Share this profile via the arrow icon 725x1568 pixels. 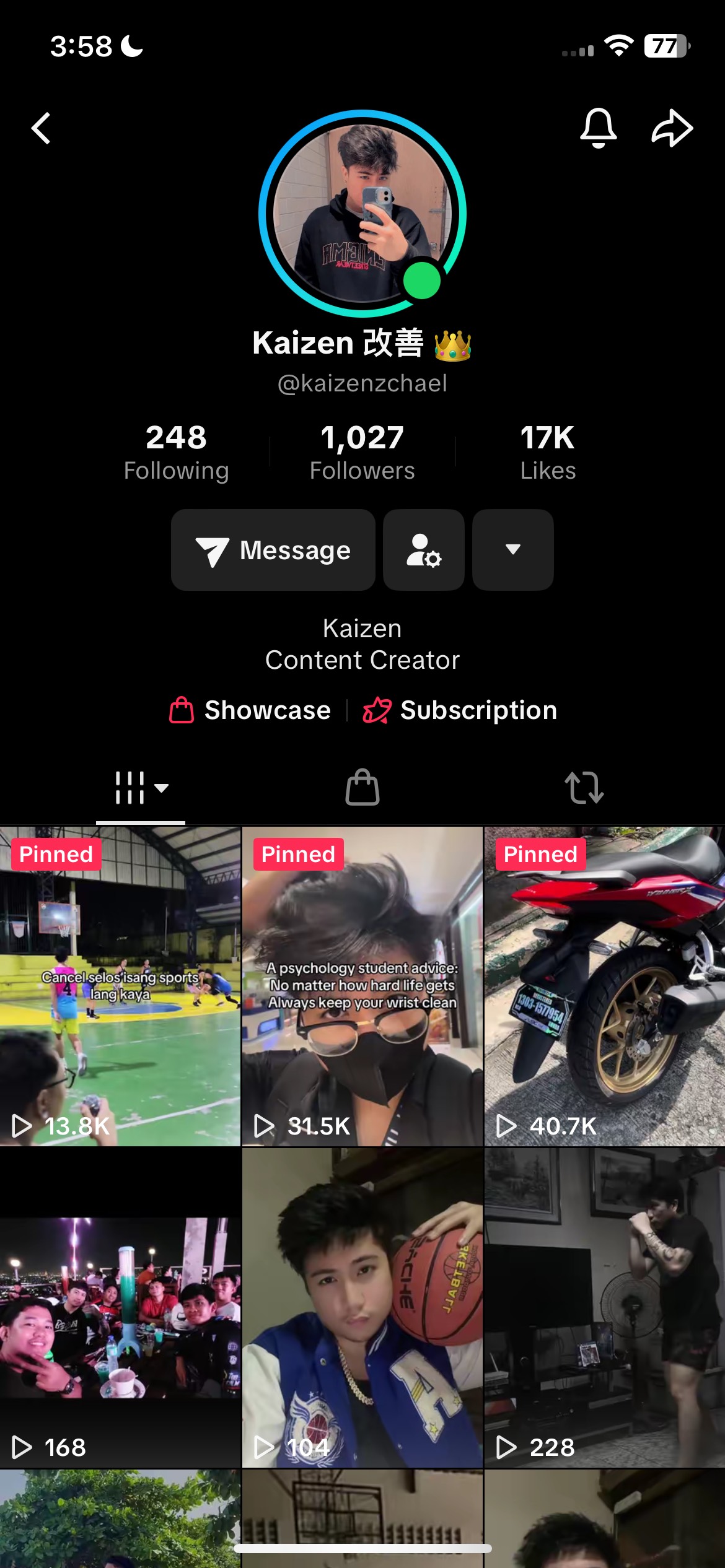tap(672, 128)
